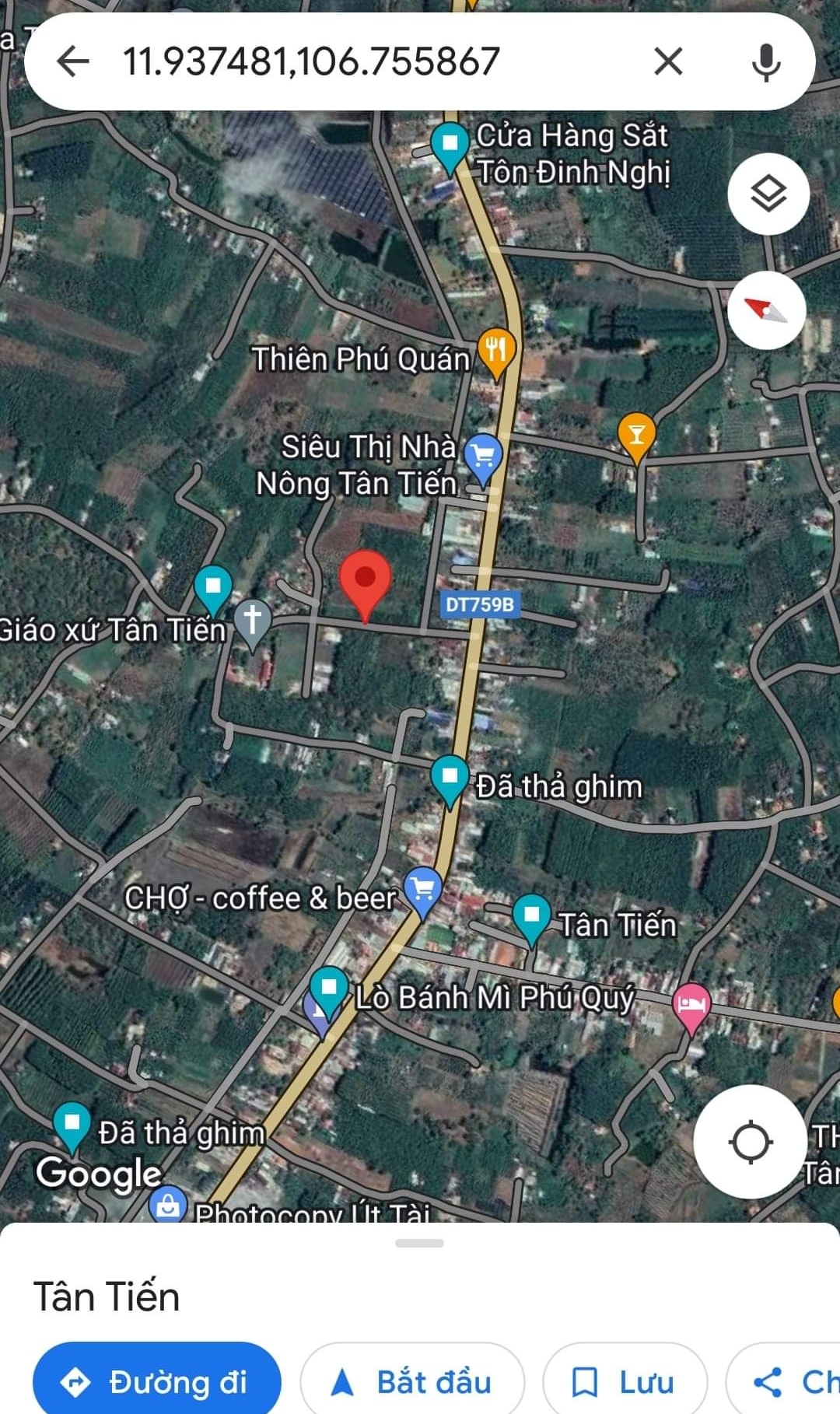Select the Thiên Phú Quán restaurant marker
The height and width of the screenshot is (1414, 840).
pyautogui.click(x=496, y=351)
